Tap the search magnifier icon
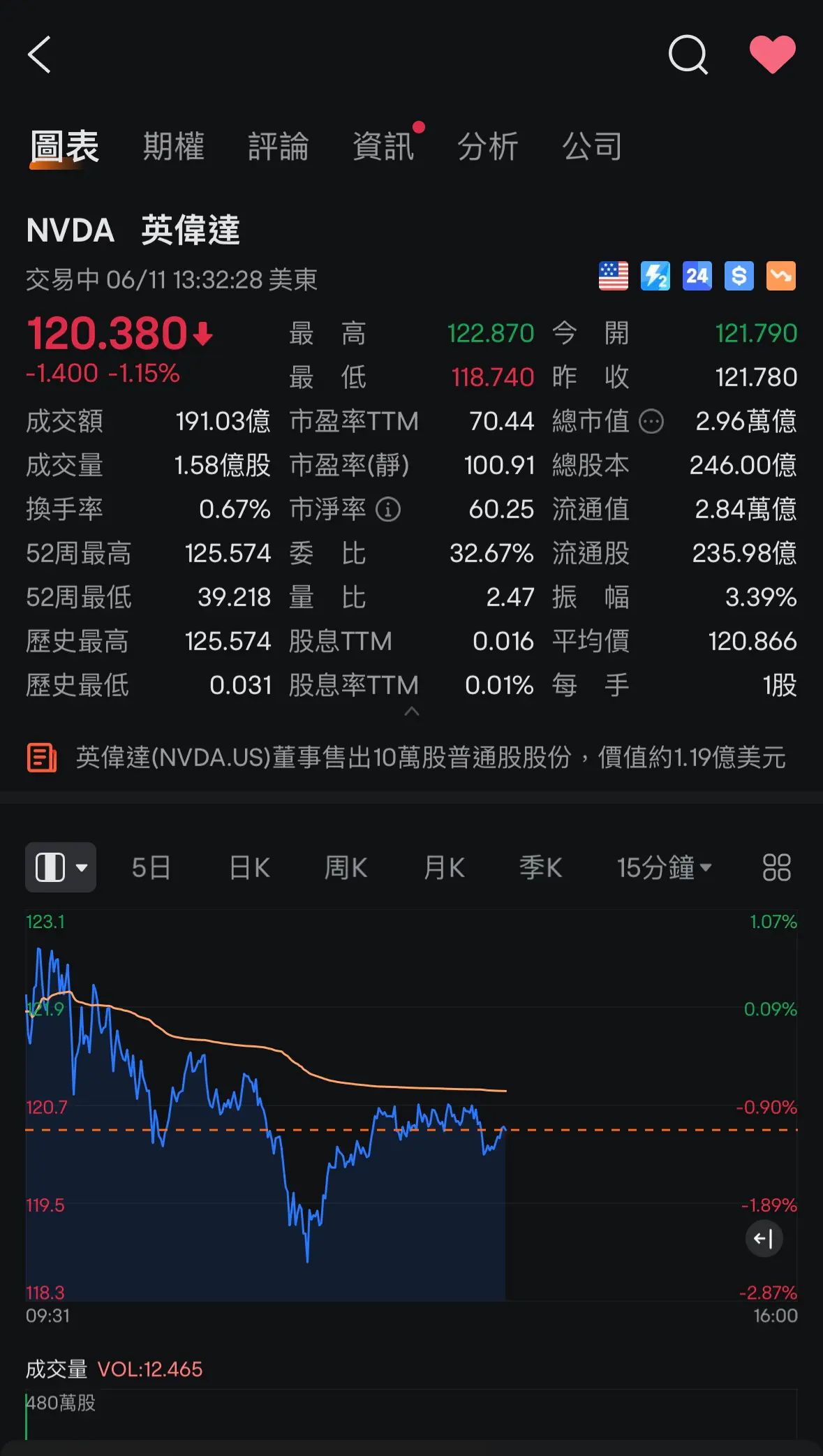The width and height of the screenshot is (823, 1456). click(x=689, y=54)
